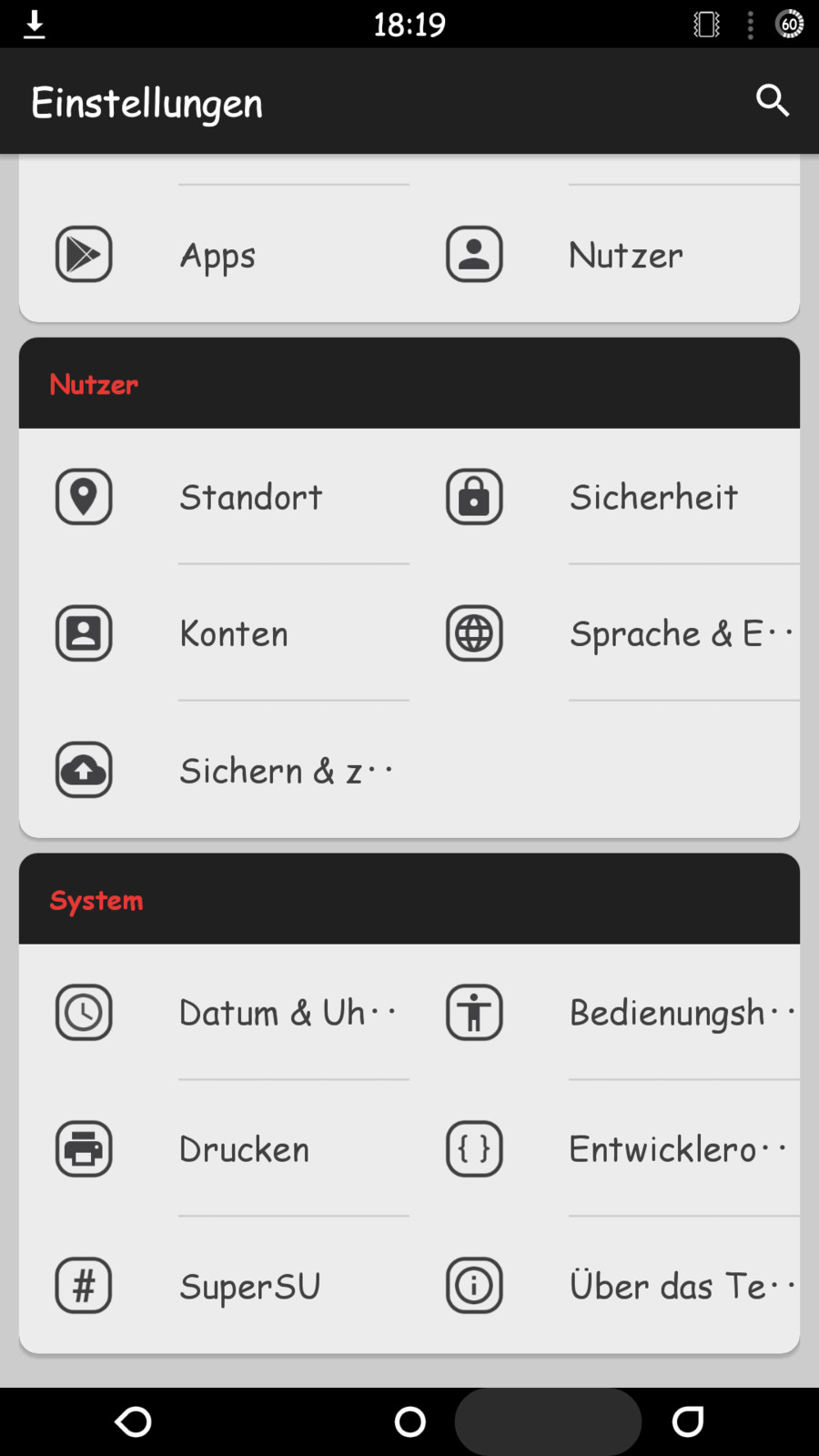Open the Apps settings
This screenshot has height=1456, width=819.
point(217,255)
